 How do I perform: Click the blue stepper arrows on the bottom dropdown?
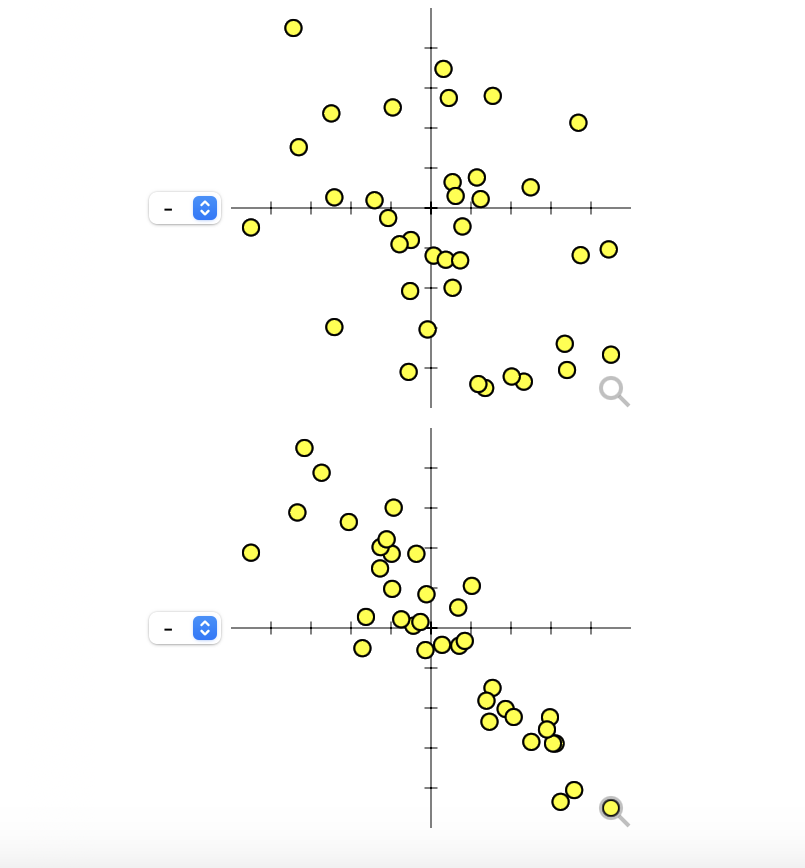(203, 628)
